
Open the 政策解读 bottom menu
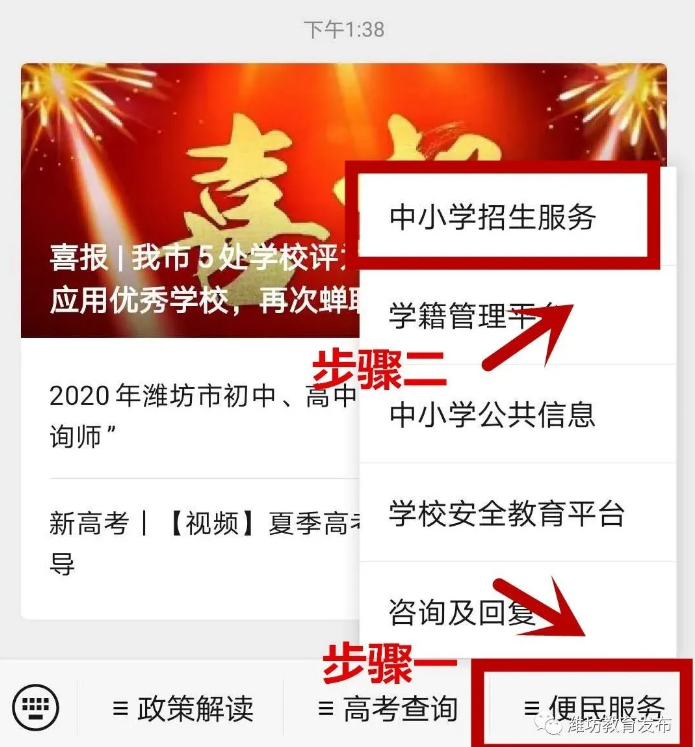tap(182, 709)
